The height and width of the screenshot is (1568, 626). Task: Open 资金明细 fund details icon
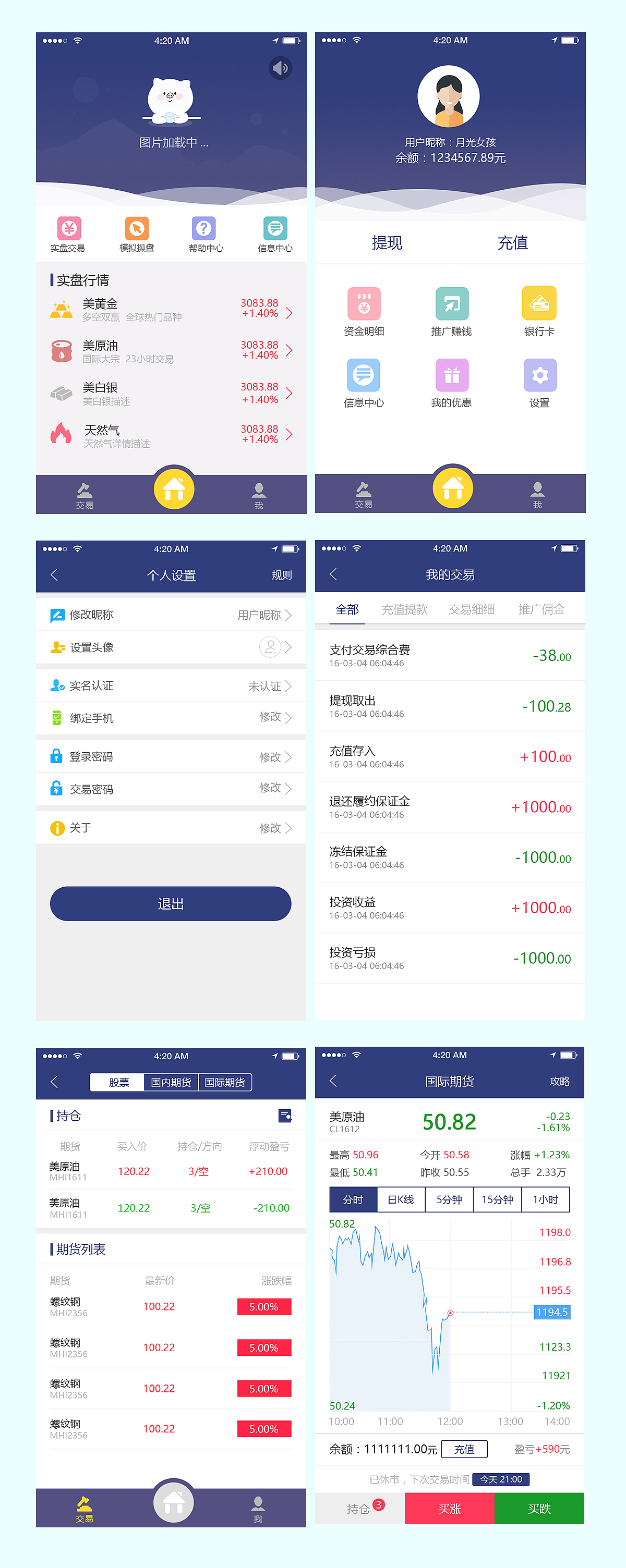click(x=364, y=304)
